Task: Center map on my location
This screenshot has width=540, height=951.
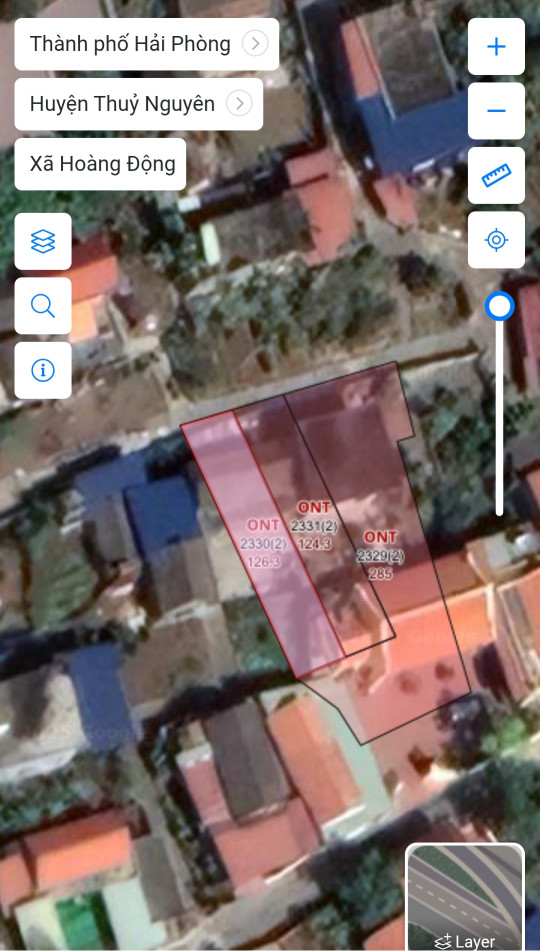Action: coord(496,240)
